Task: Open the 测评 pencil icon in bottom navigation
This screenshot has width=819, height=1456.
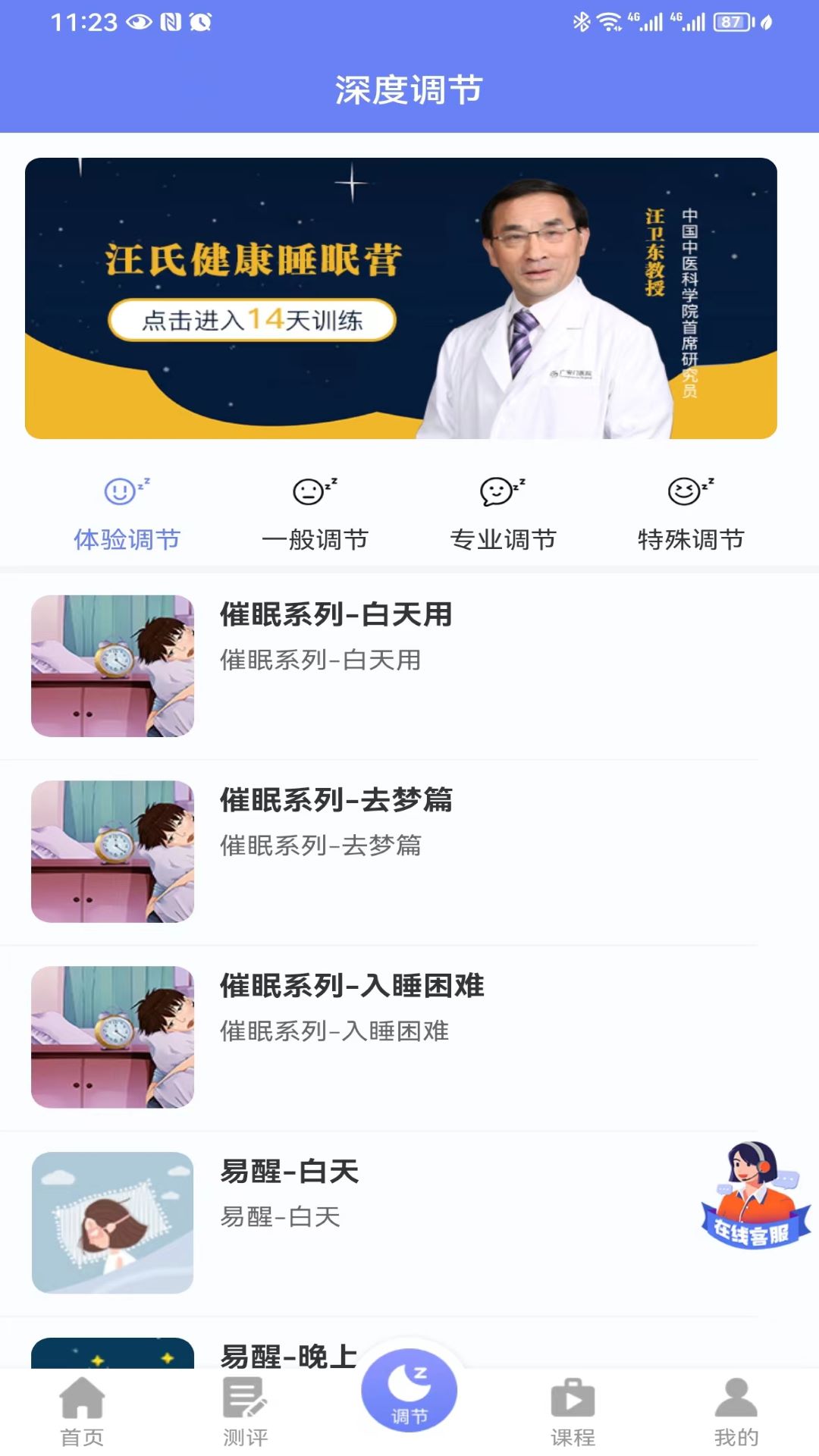Action: point(246,1407)
